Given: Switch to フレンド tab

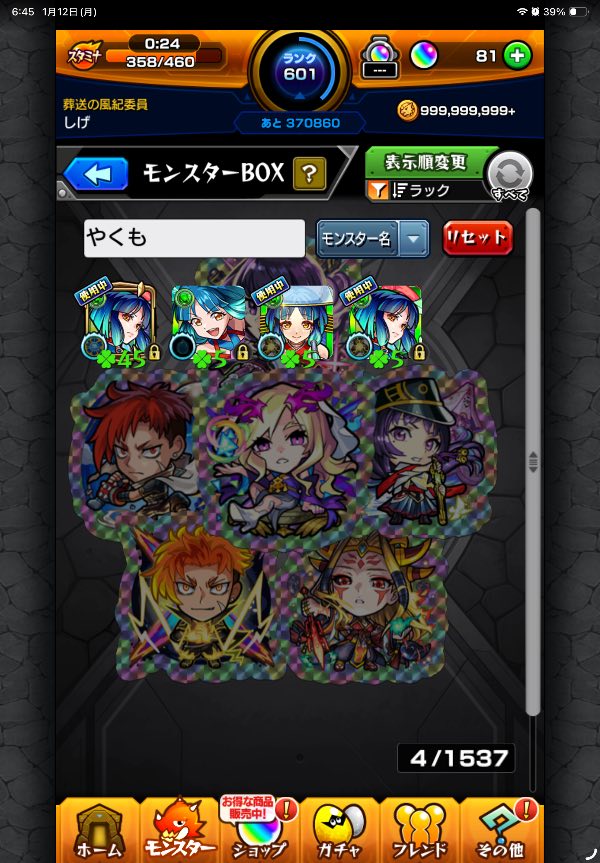Looking at the screenshot, I should (x=420, y=830).
